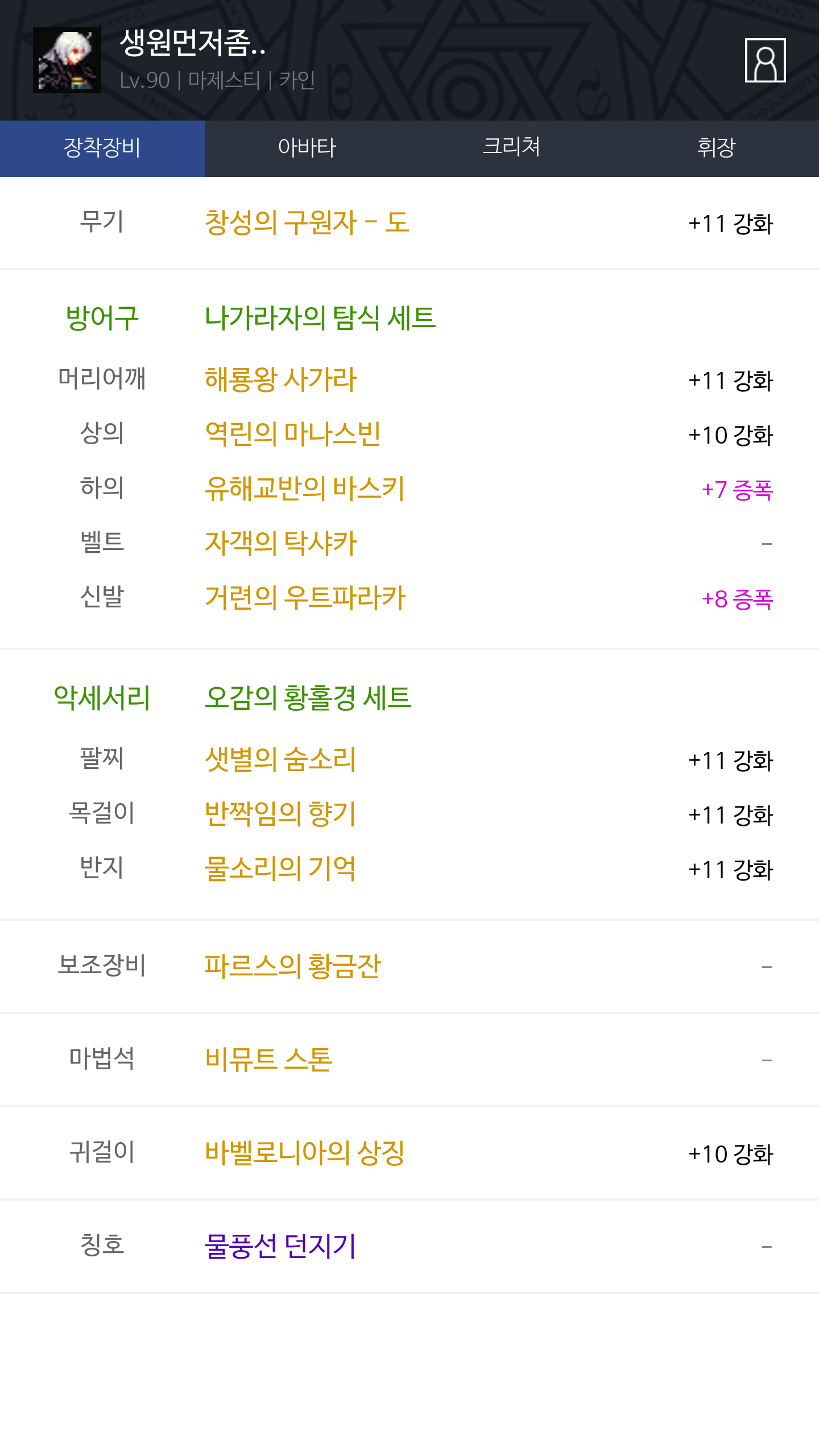The height and width of the screenshot is (1456, 819).
Task: Open 나가라자의 탐식 세트 info
Action: click(x=320, y=317)
